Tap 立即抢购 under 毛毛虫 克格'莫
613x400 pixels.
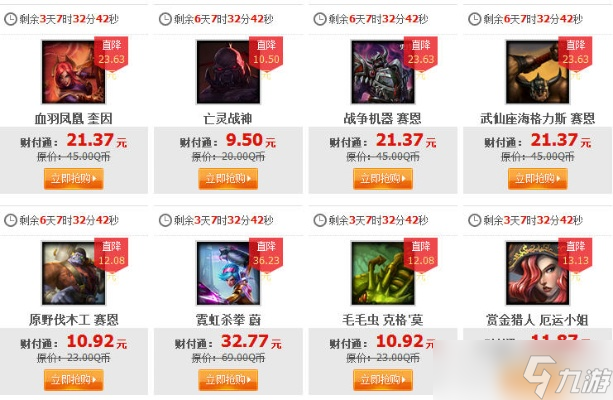pyautogui.click(x=381, y=379)
